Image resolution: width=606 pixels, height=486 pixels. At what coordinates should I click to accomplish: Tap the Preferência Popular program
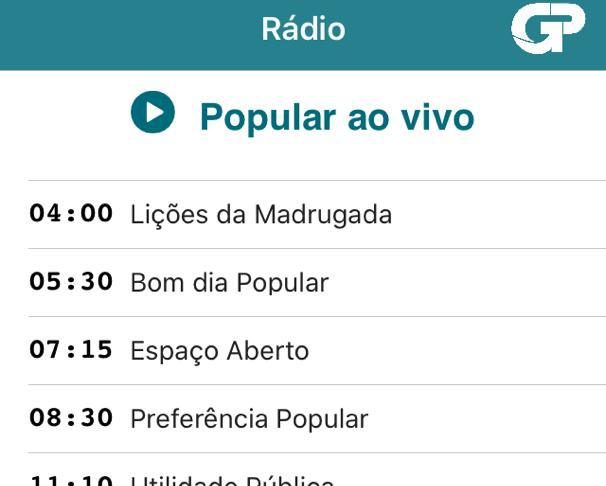click(249, 419)
